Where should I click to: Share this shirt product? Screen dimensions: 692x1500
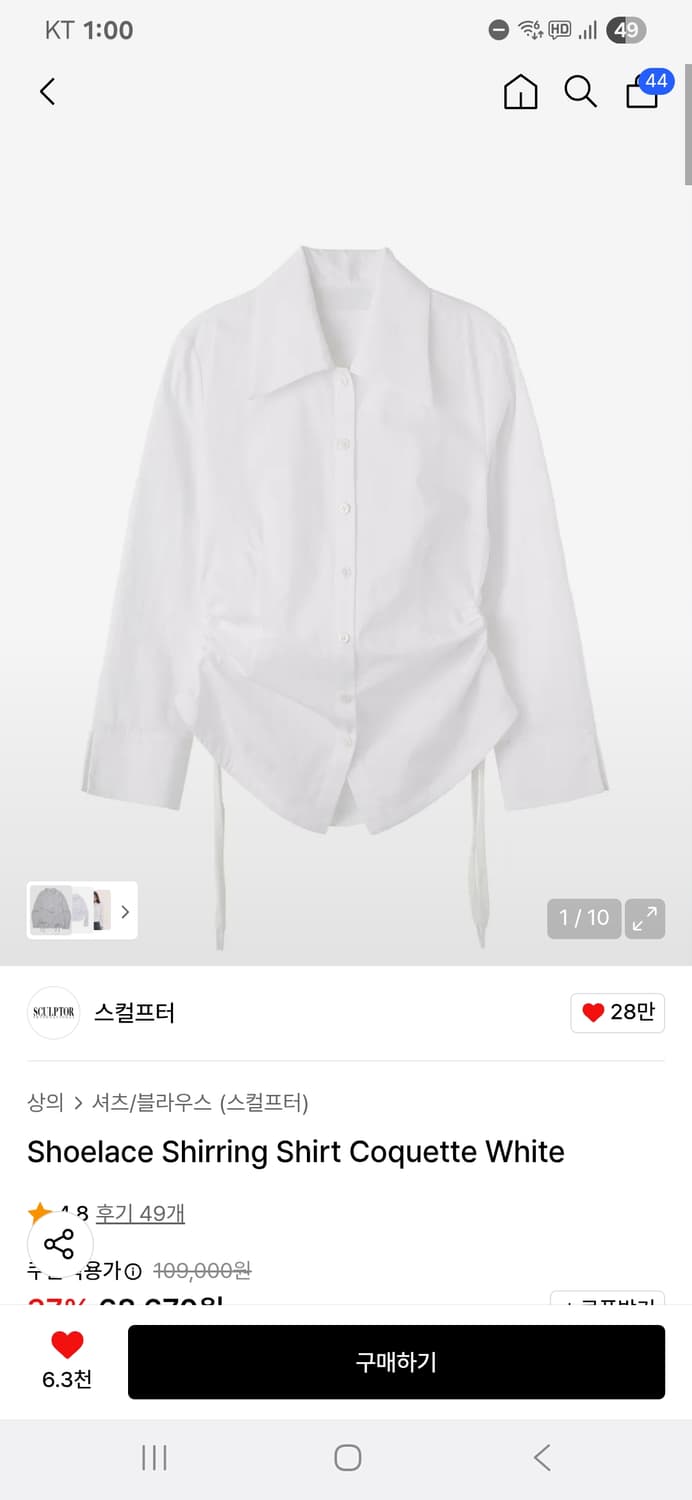pyautogui.click(x=60, y=1244)
